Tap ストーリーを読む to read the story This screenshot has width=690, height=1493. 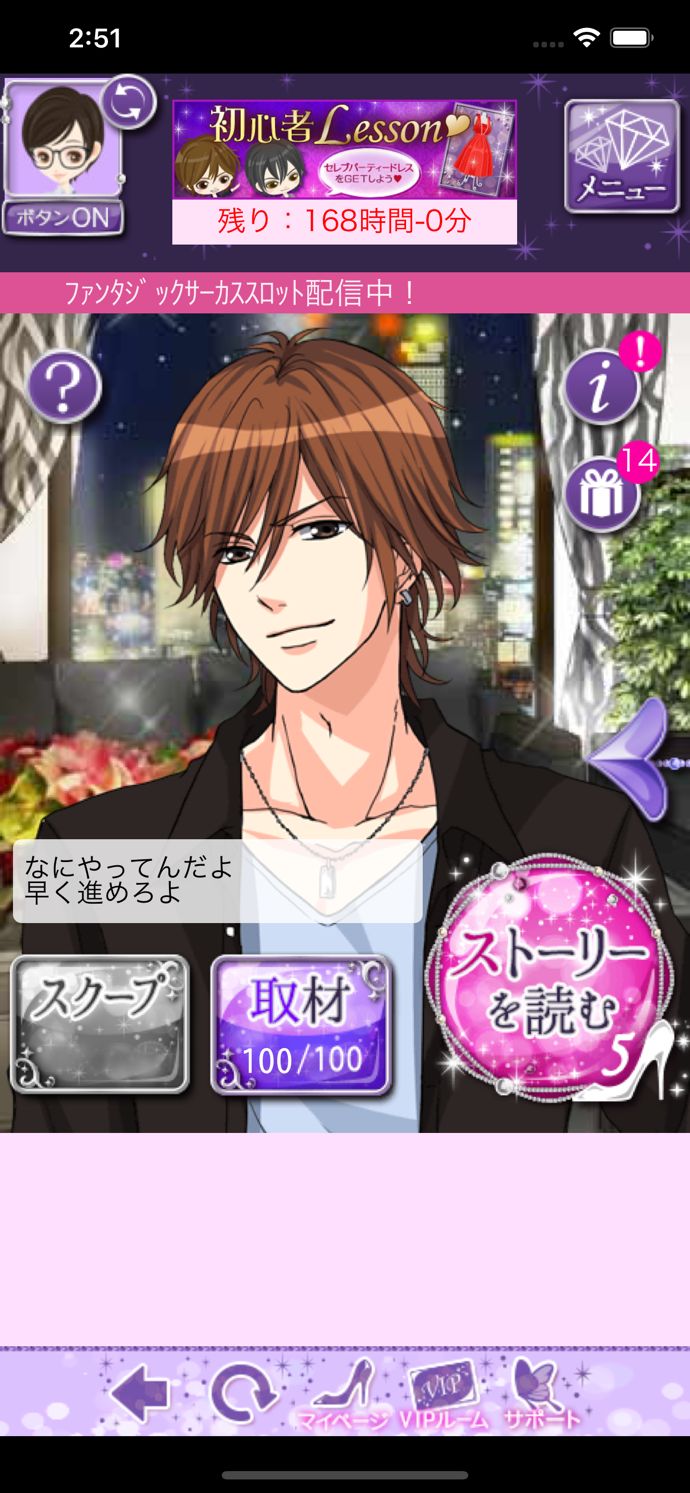tap(548, 983)
